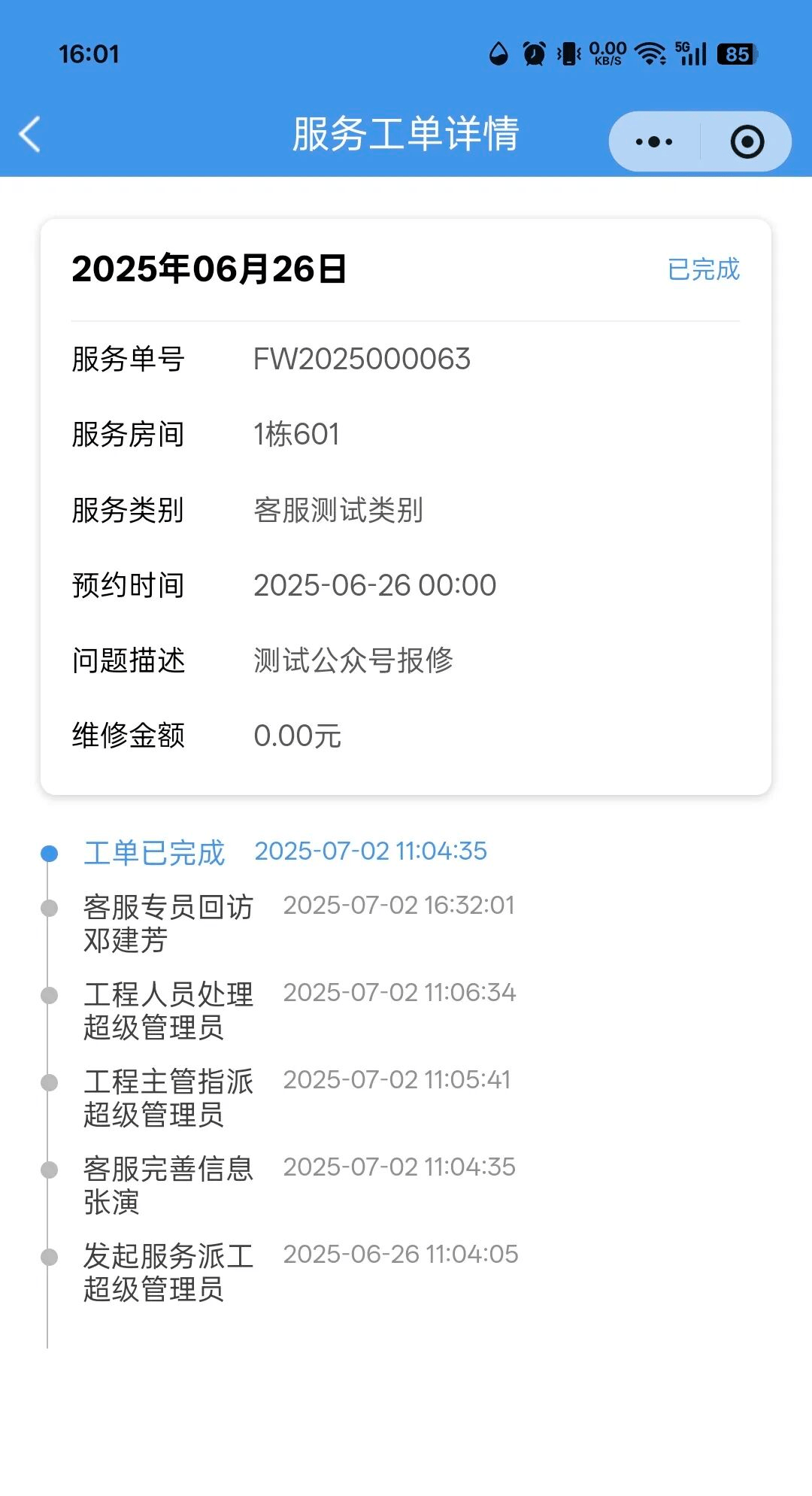This screenshot has width=812, height=1496.
Task: Select the 客服专员回访 邓建芳 entry
Action: tap(169, 922)
